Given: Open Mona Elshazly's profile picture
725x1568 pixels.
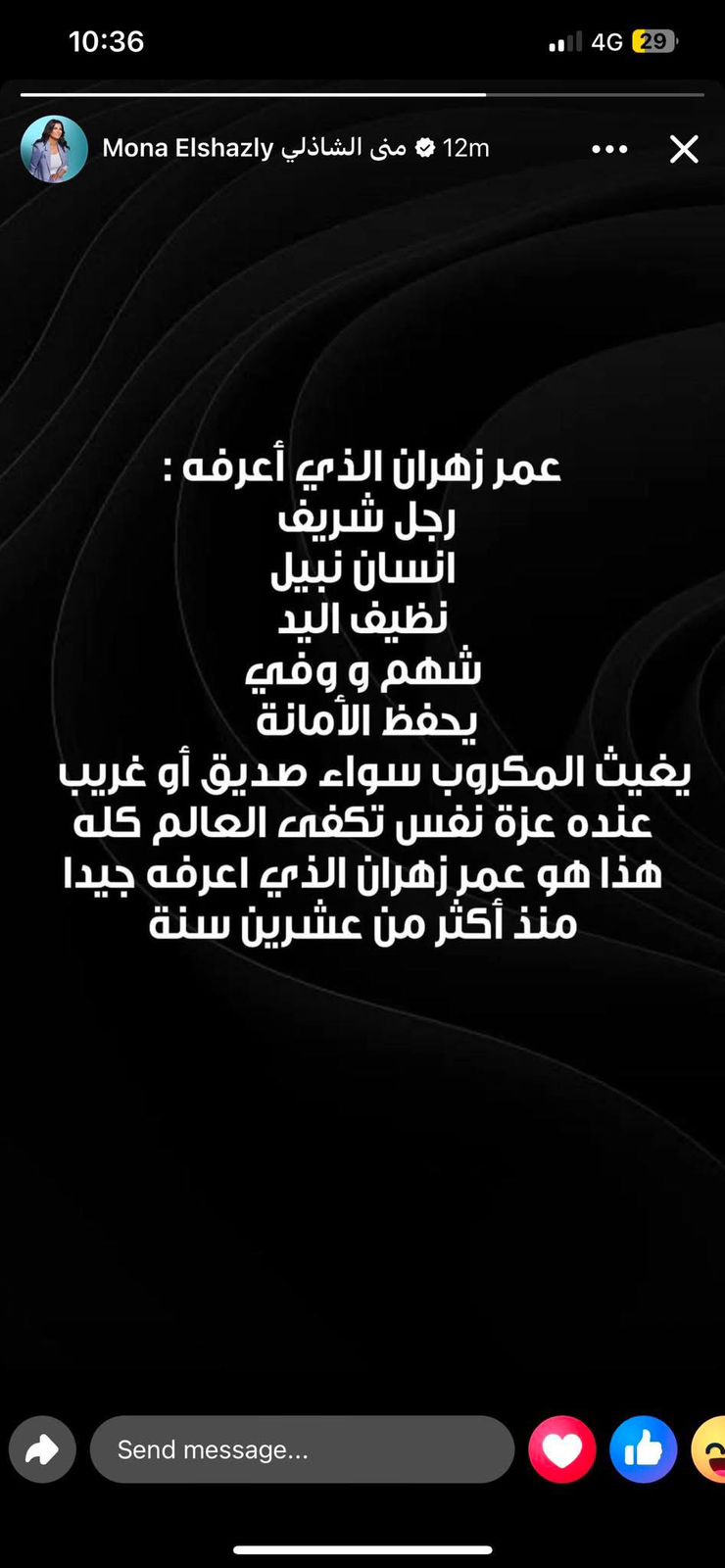Looking at the screenshot, I should [x=54, y=149].
